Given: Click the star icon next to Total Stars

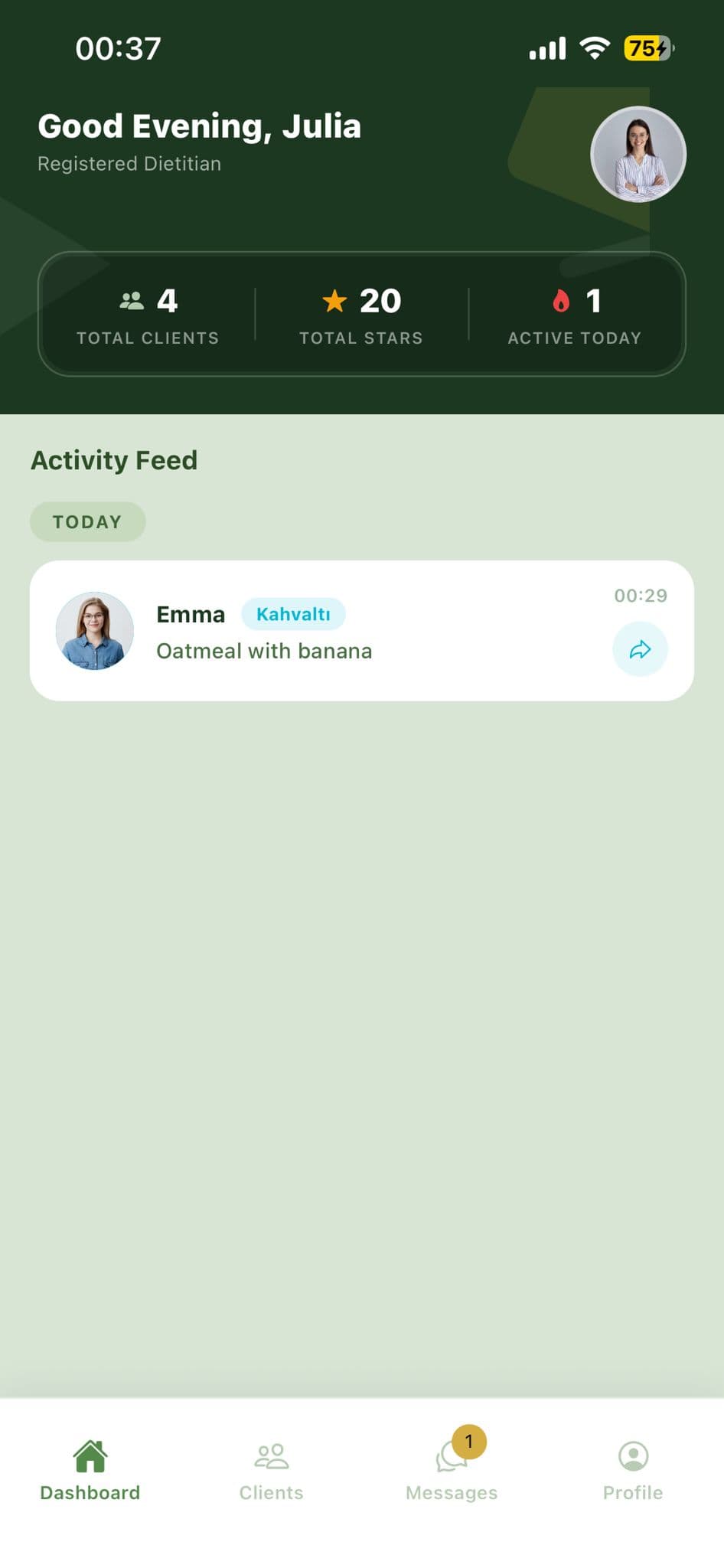Looking at the screenshot, I should click(334, 301).
